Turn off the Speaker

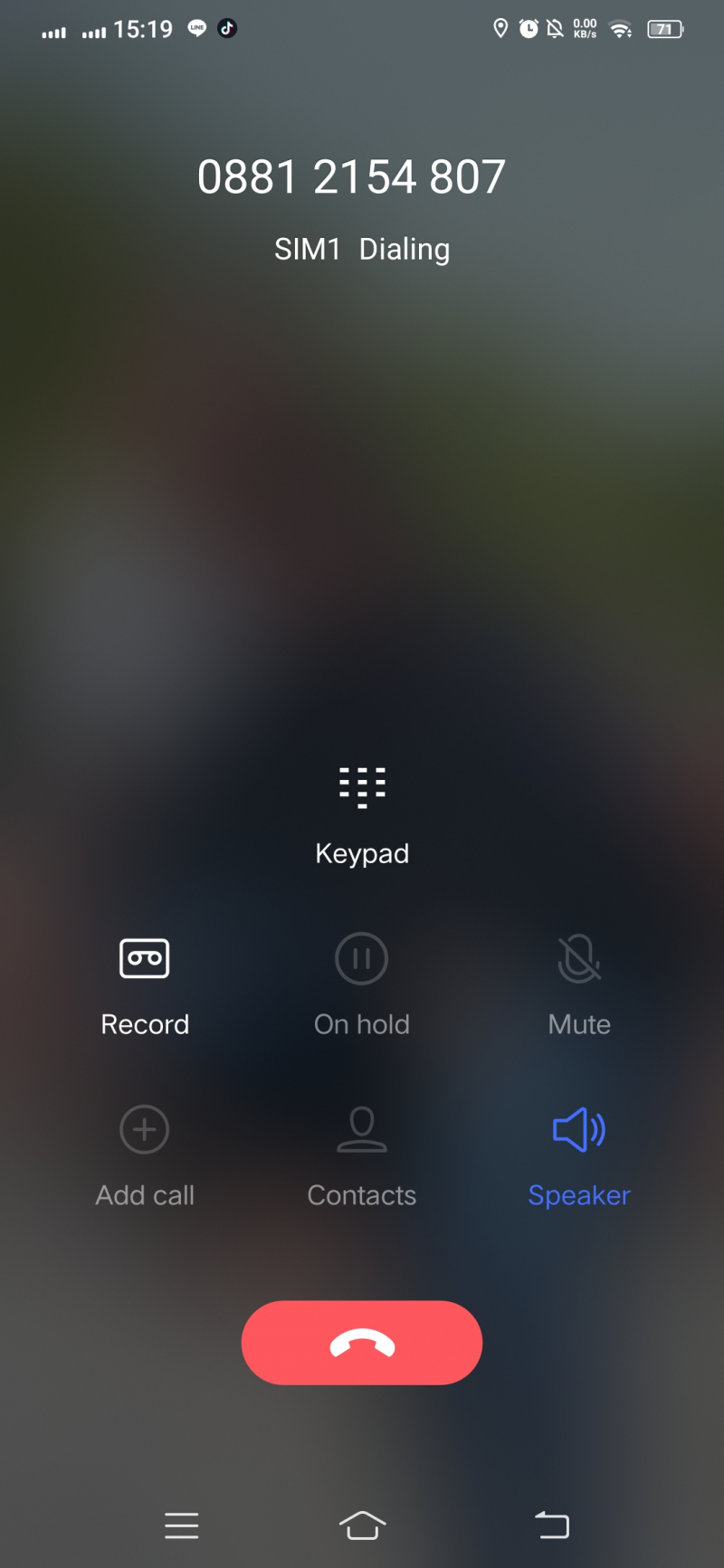tap(579, 1130)
